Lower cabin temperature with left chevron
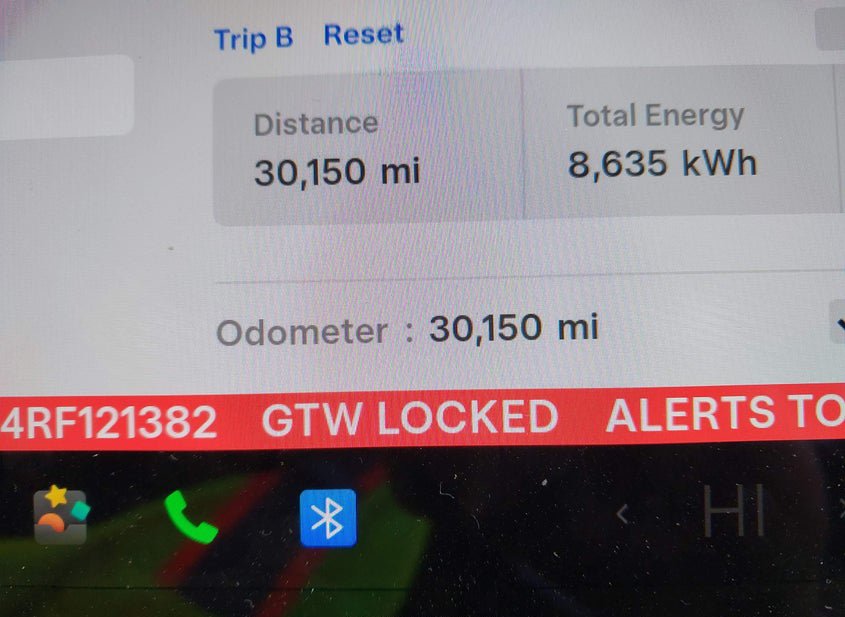 (x=622, y=514)
